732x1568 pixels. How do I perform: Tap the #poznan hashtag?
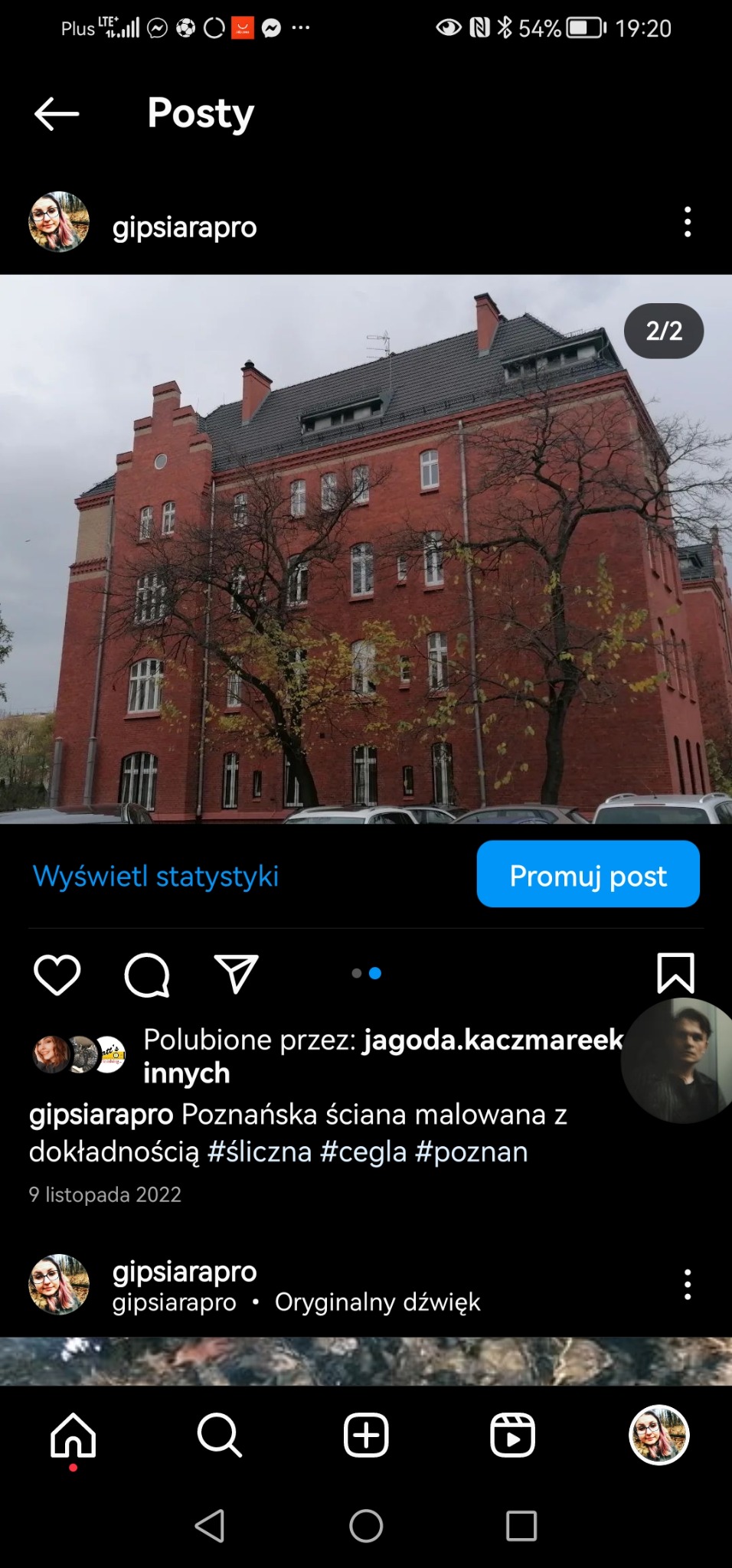point(472,1151)
